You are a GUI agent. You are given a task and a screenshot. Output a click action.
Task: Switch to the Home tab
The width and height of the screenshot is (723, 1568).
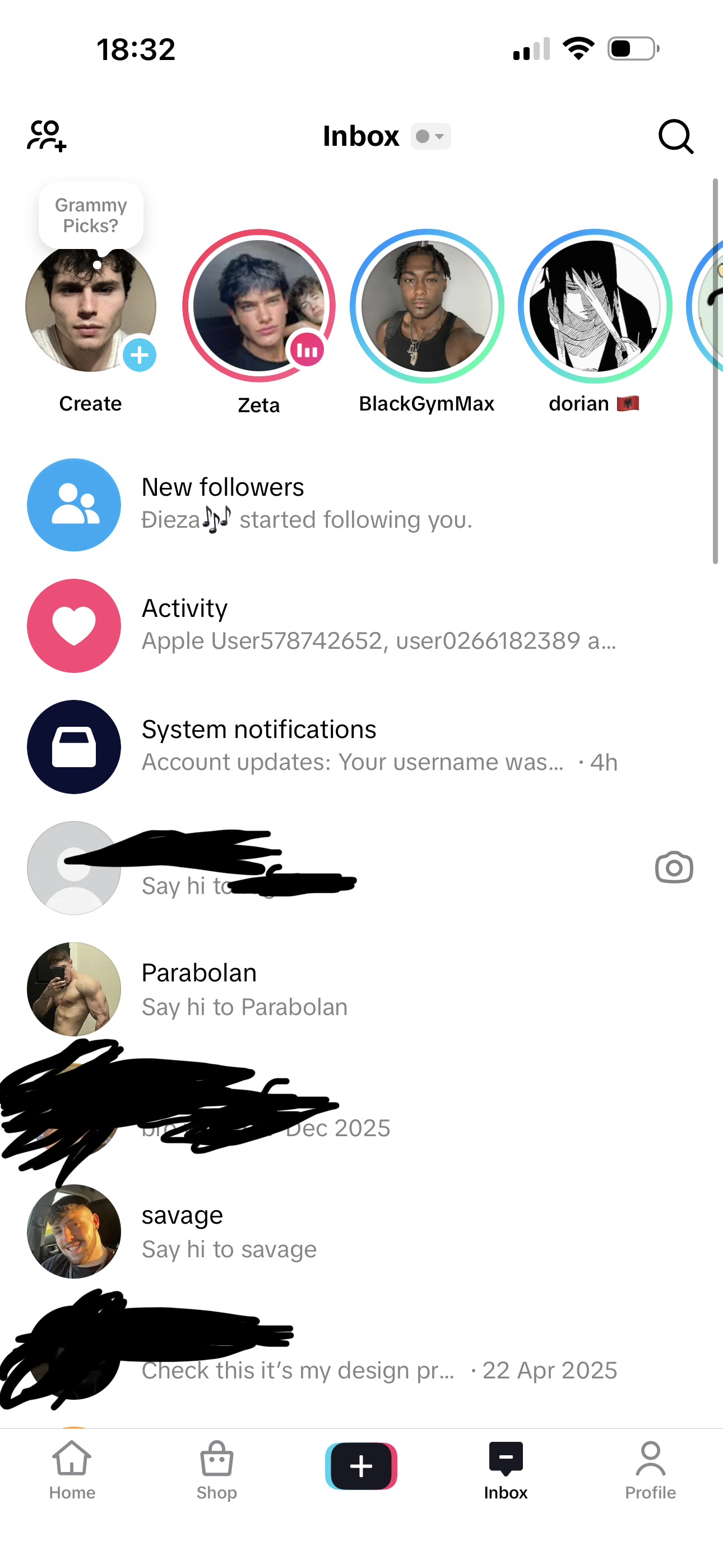(72, 1469)
